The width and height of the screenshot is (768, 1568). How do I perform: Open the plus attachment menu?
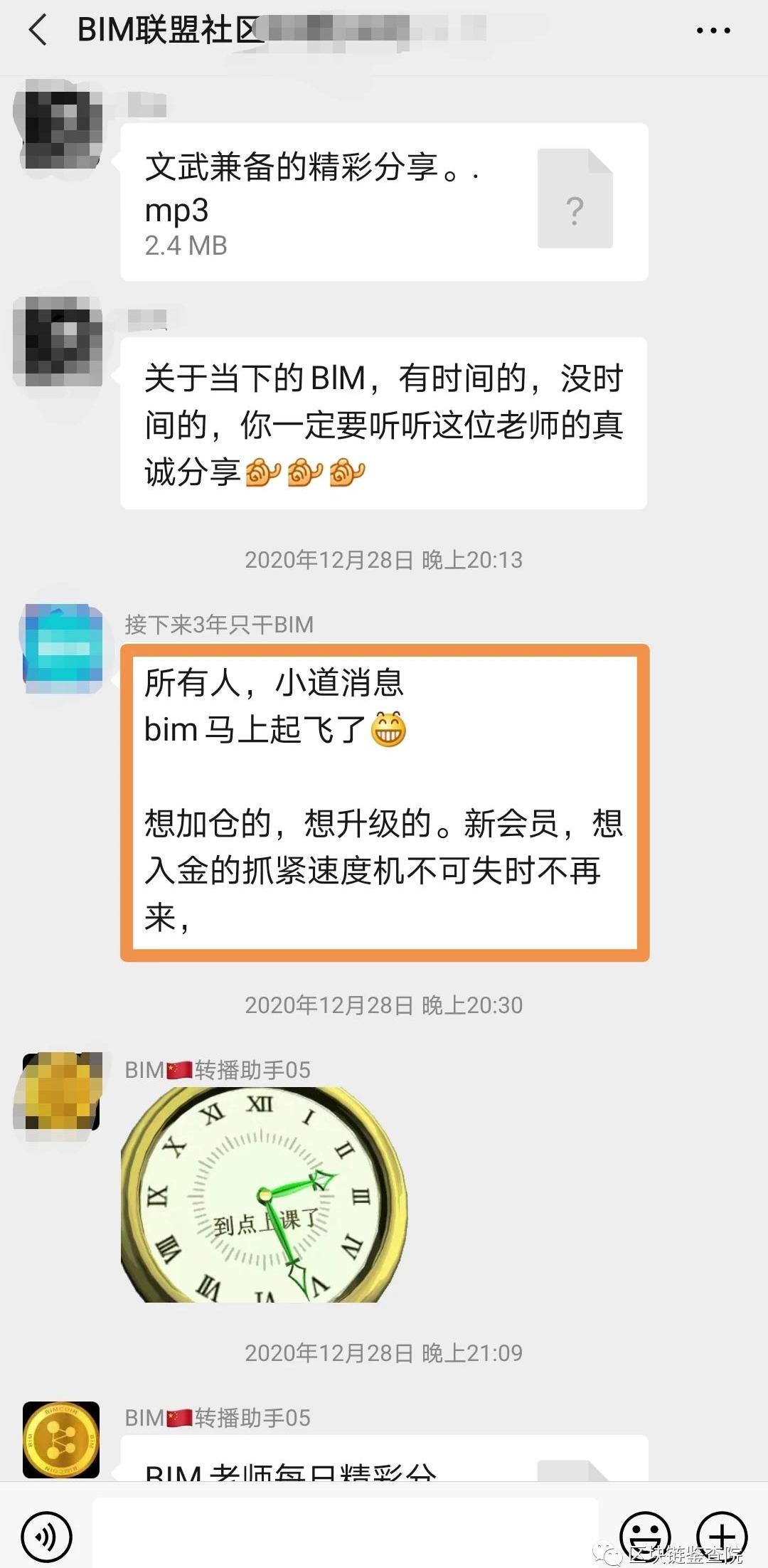tap(721, 1534)
